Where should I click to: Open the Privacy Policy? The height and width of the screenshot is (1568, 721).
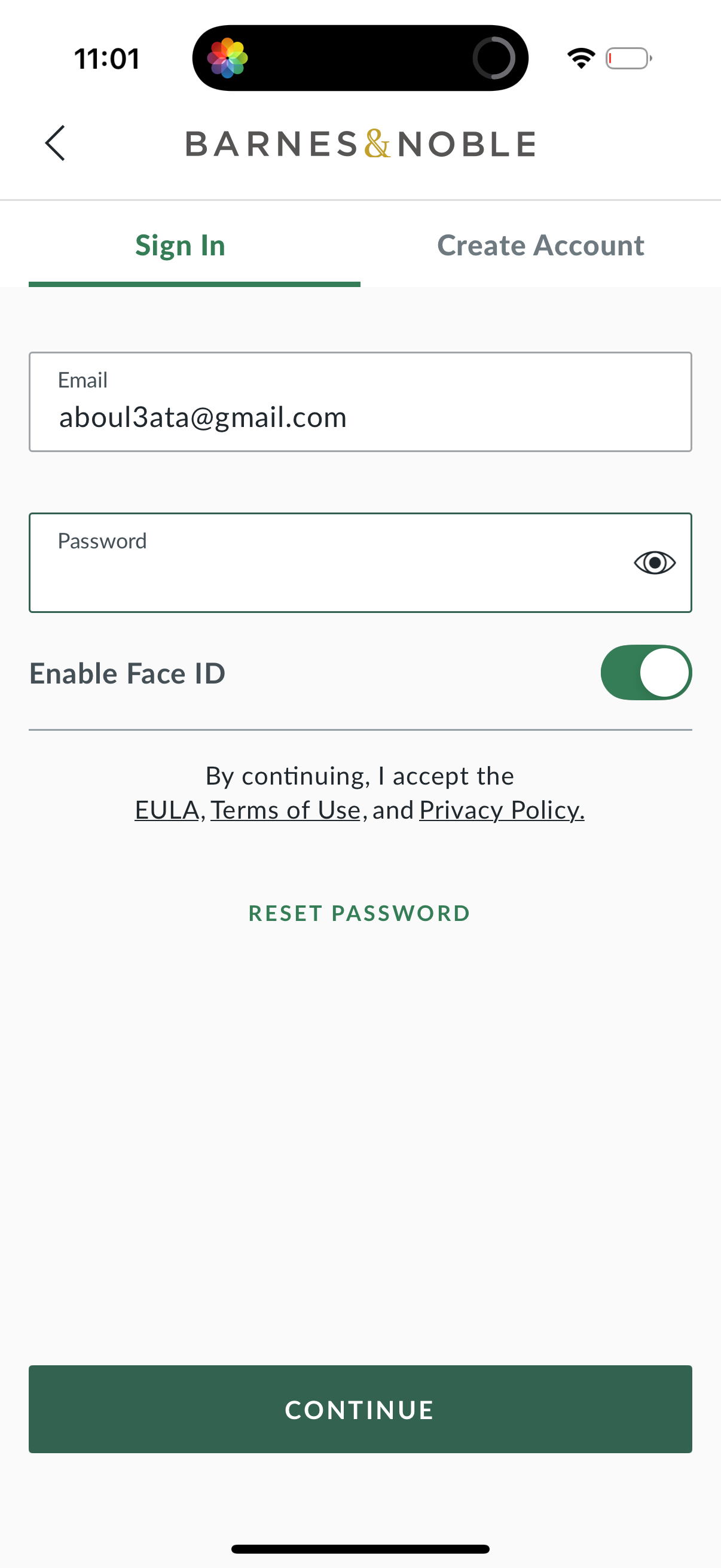pos(502,809)
